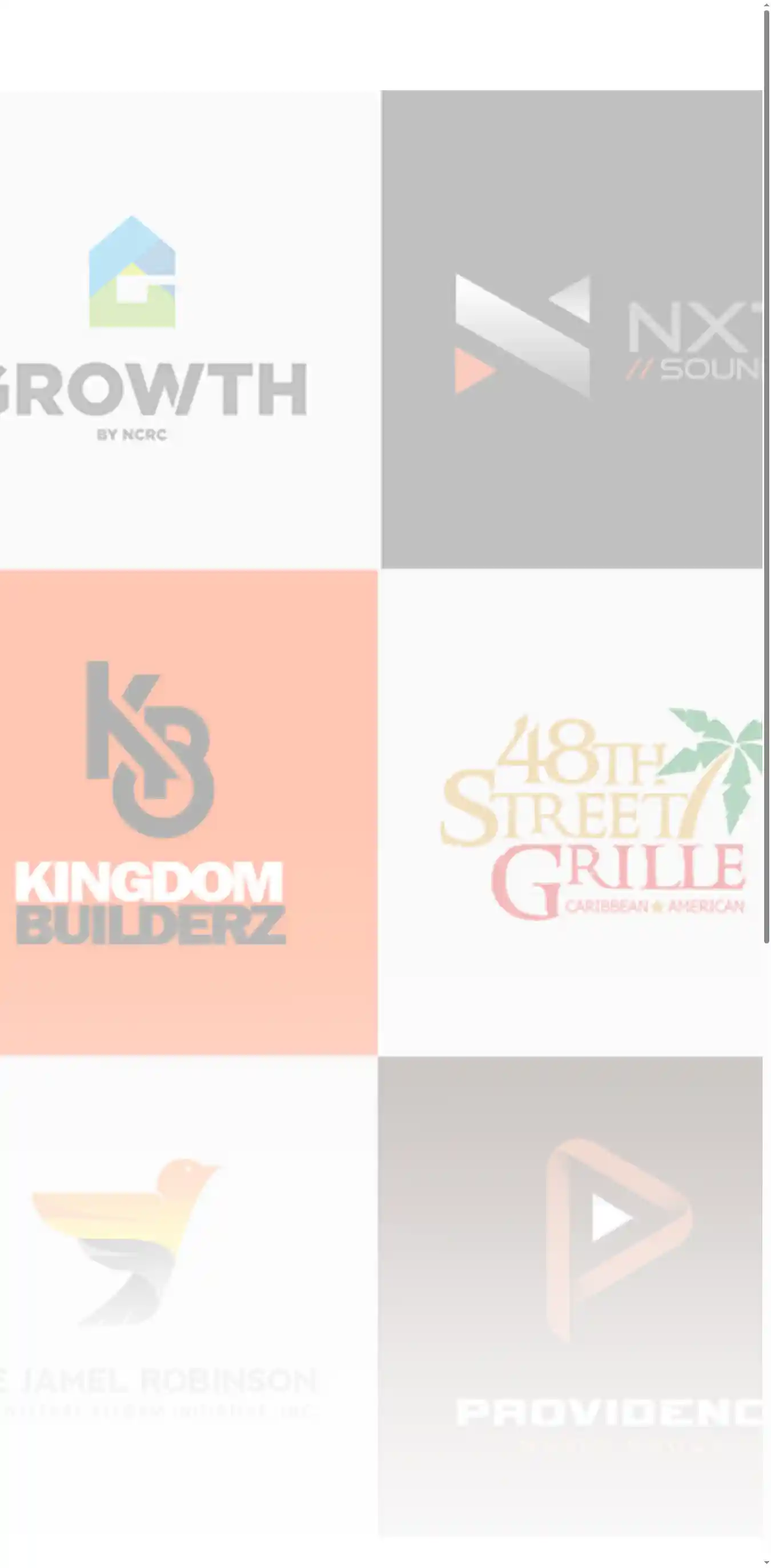771x1568 pixels.
Task: Open the 48th Street Grille tile
Action: point(571,813)
